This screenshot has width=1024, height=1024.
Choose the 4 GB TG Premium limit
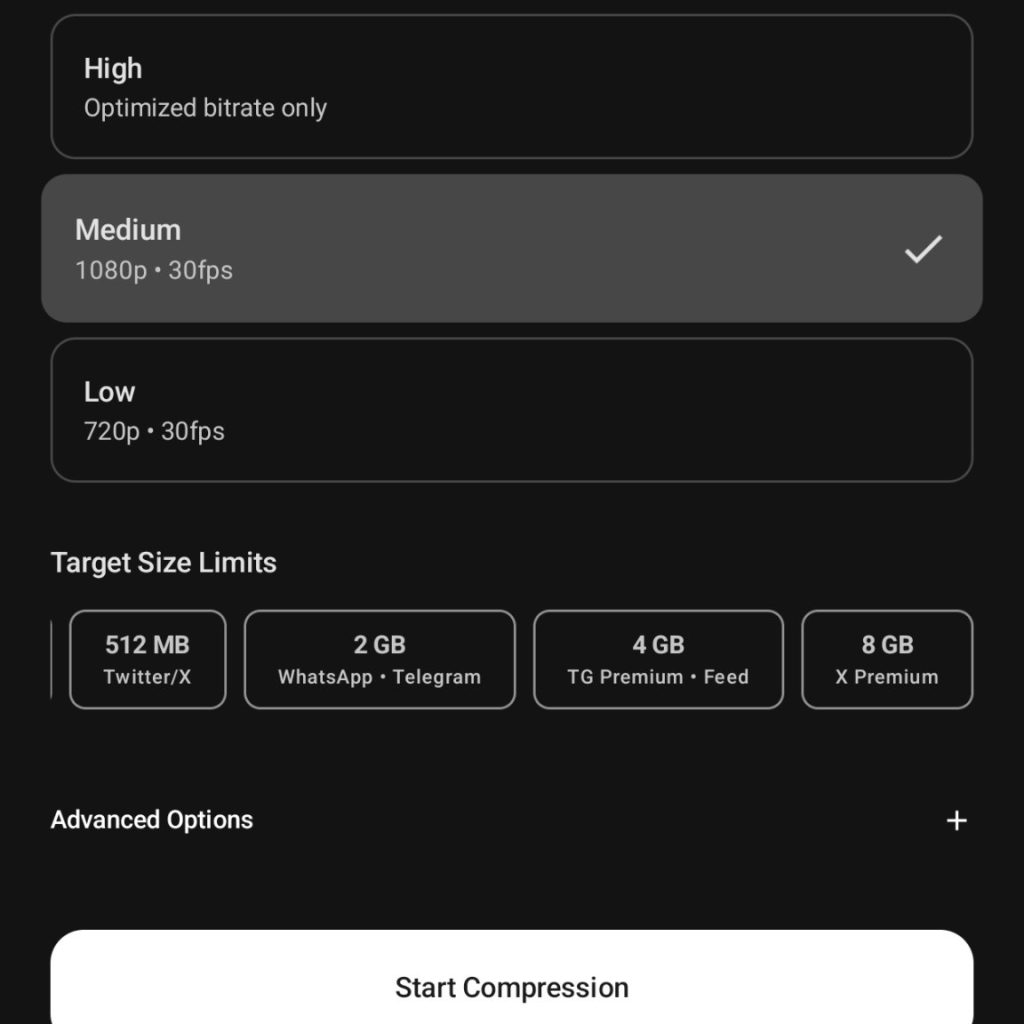[658, 659]
